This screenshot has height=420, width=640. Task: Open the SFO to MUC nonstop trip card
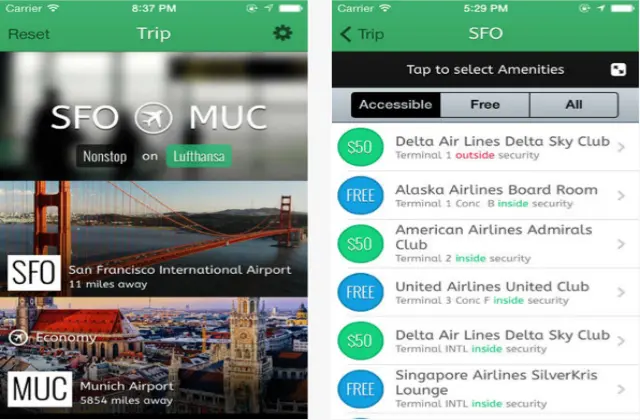click(x=154, y=118)
